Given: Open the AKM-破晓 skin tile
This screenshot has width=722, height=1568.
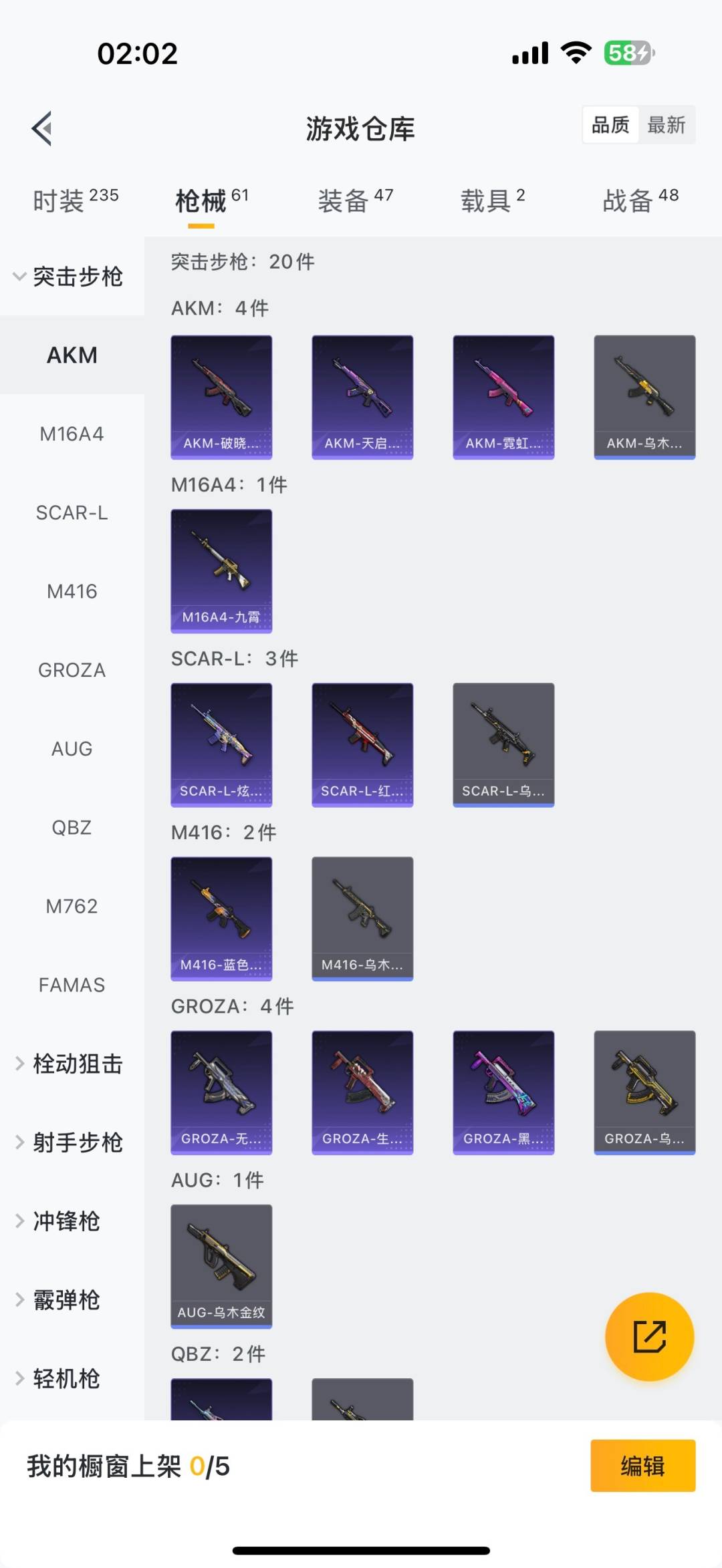Looking at the screenshot, I should point(221,397).
